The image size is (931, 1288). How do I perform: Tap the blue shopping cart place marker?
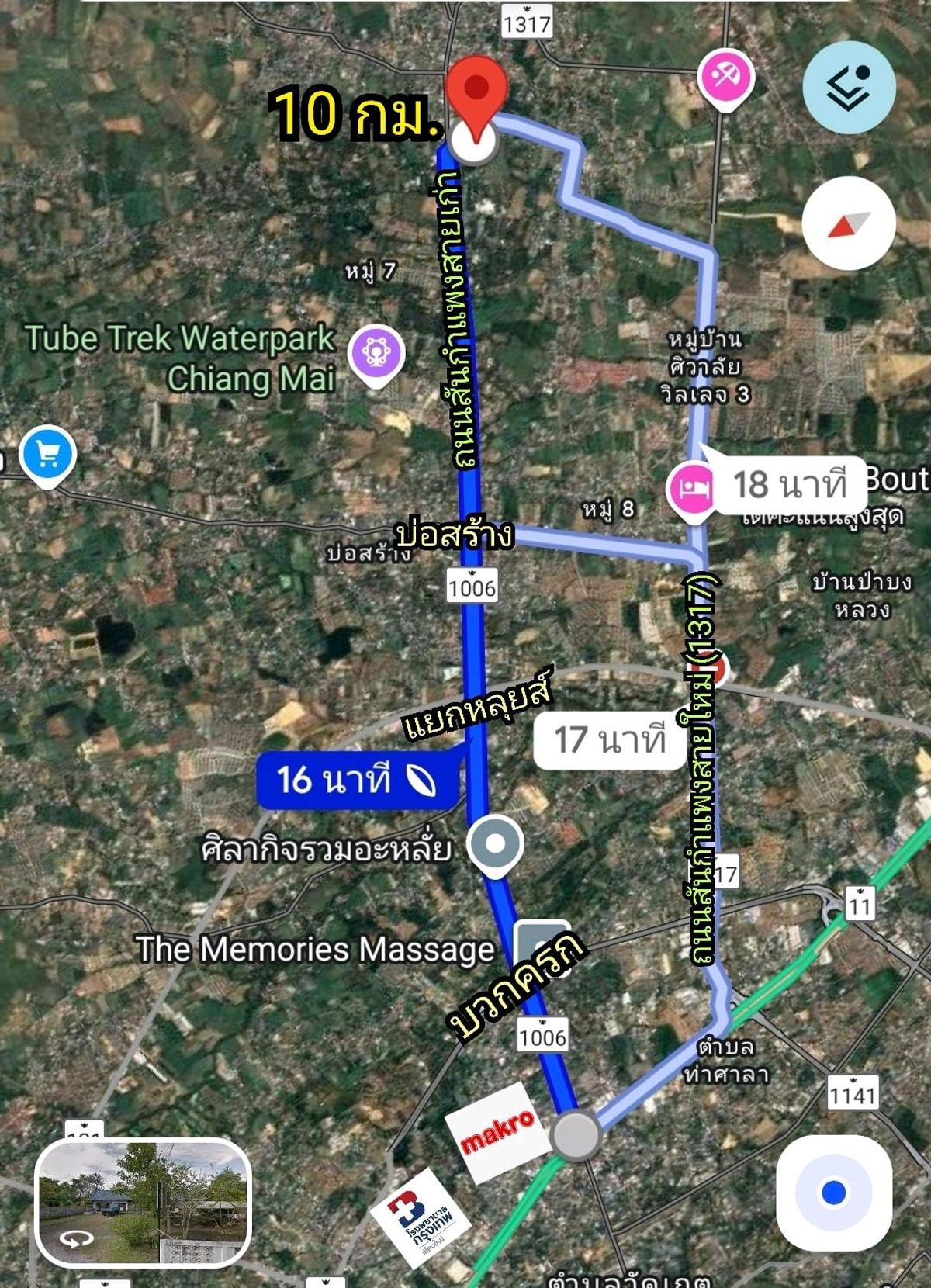click(47, 455)
